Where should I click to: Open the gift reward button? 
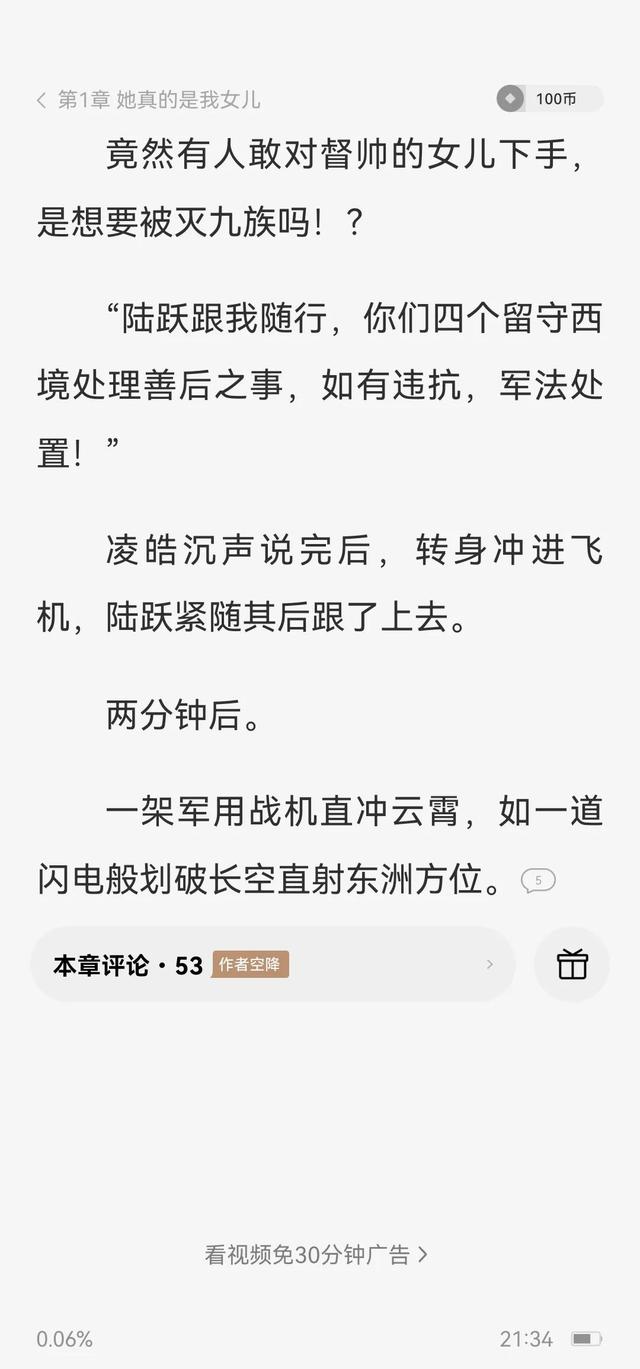(x=572, y=965)
